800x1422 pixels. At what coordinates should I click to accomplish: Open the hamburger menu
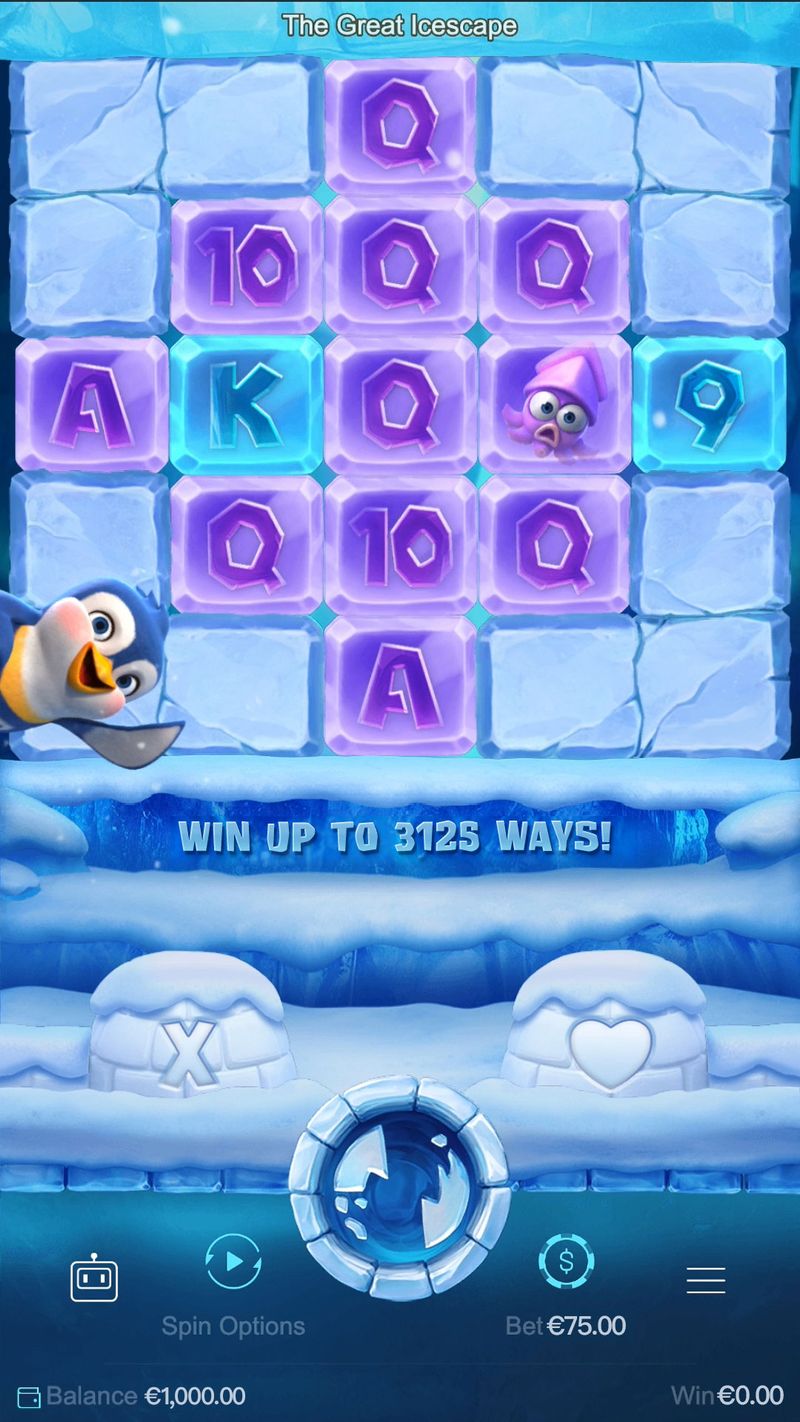coord(705,1279)
